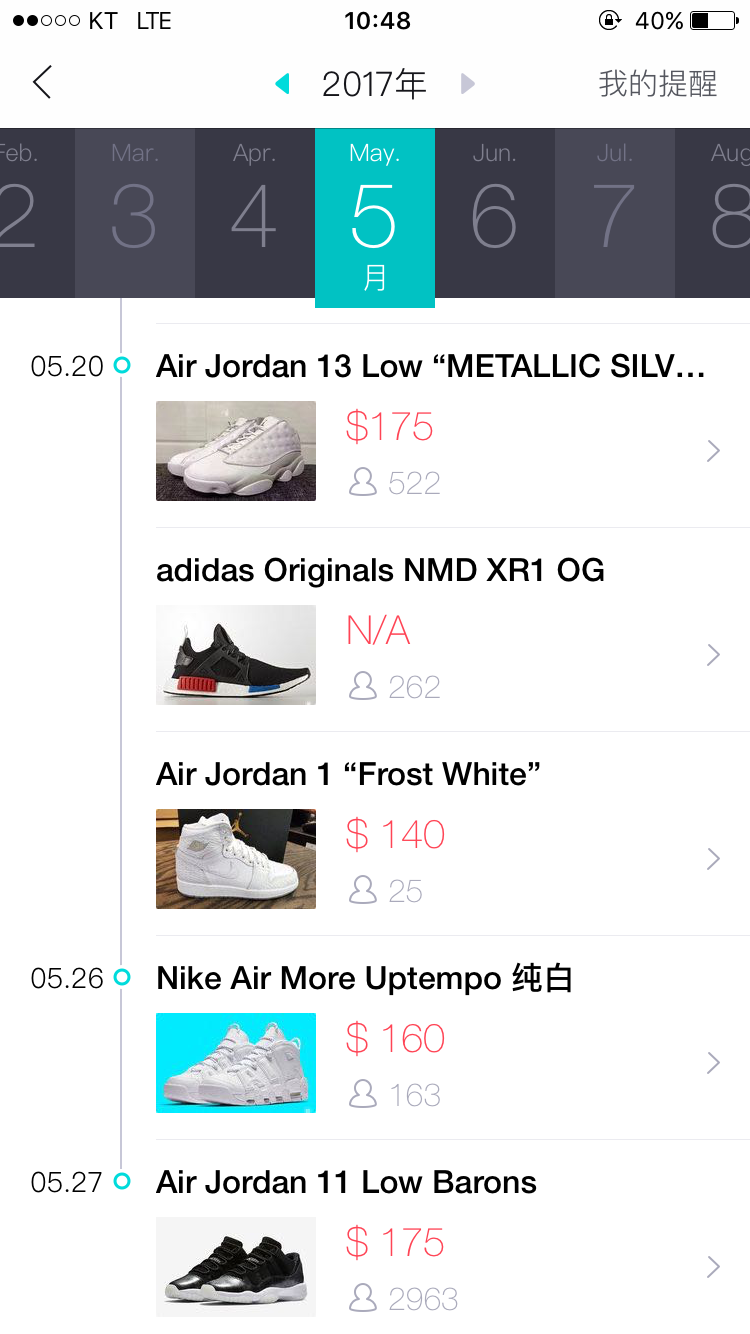Select the Mar. 3 month tab
The image size is (750, 1334).
click(x=135, y=212)
